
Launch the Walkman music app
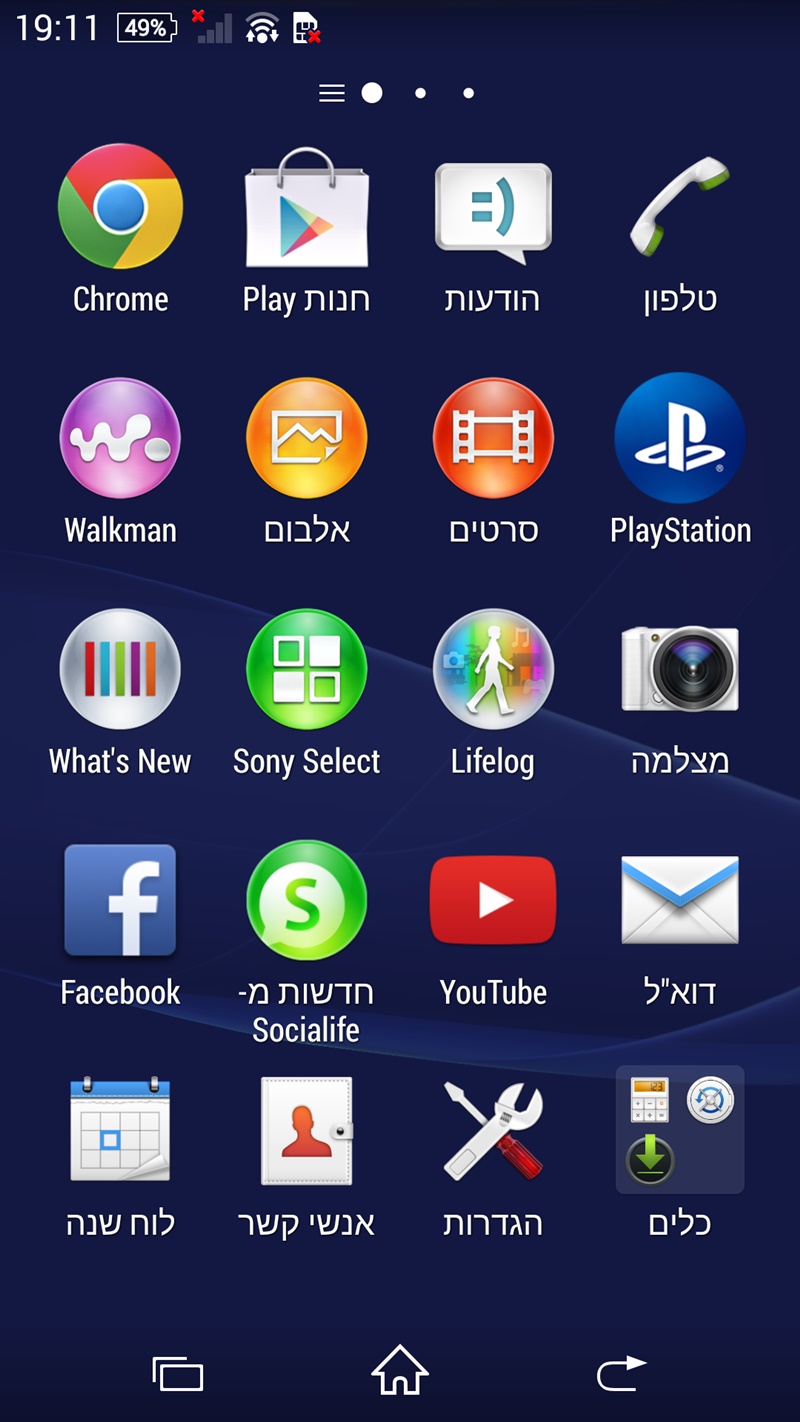pyautogui.click(x=120, y=438)
